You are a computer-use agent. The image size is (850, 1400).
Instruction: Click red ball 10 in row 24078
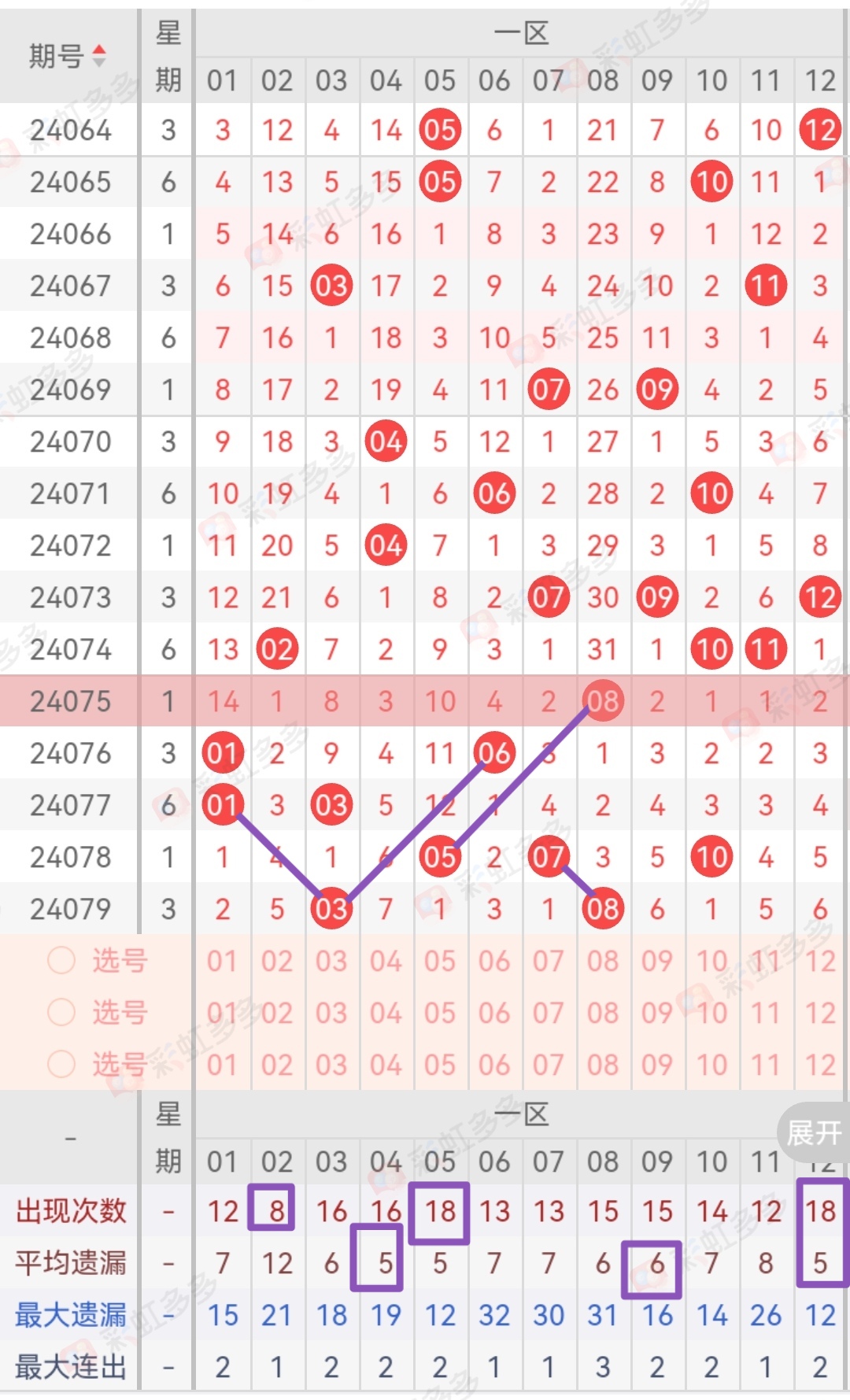click(x=711, y=856)
